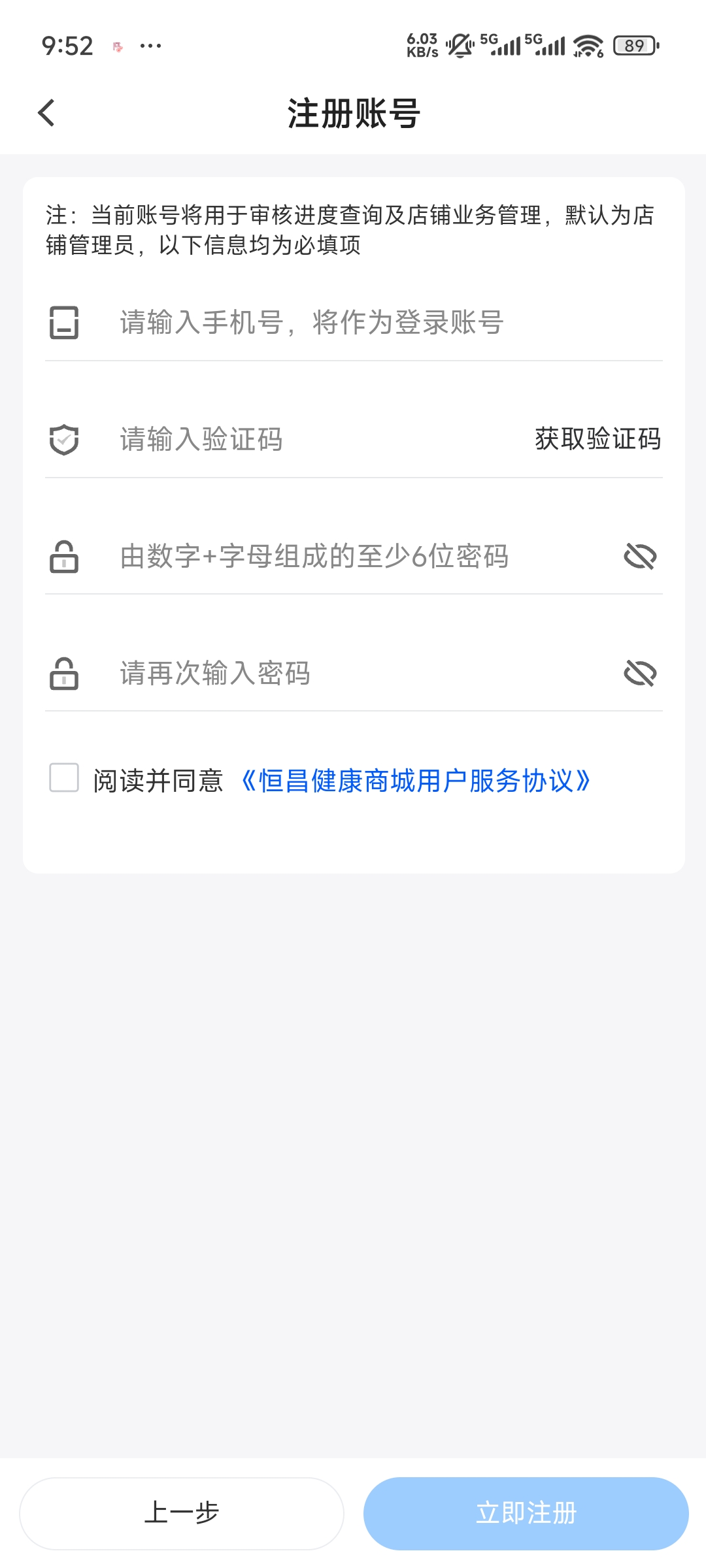
Task: Click the back arrow to return
Action: (x=46, y=112)
